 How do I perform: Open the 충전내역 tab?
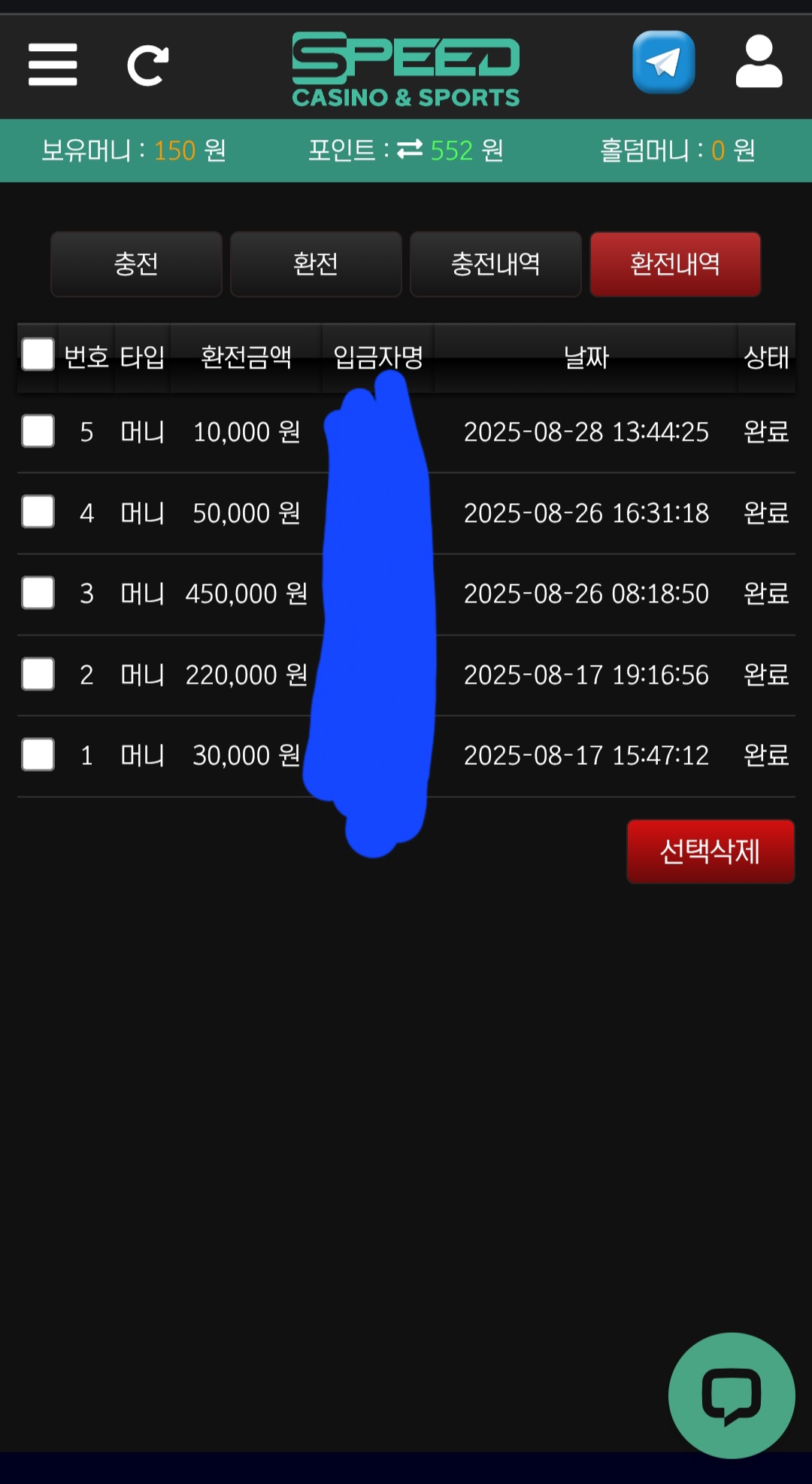495,264
